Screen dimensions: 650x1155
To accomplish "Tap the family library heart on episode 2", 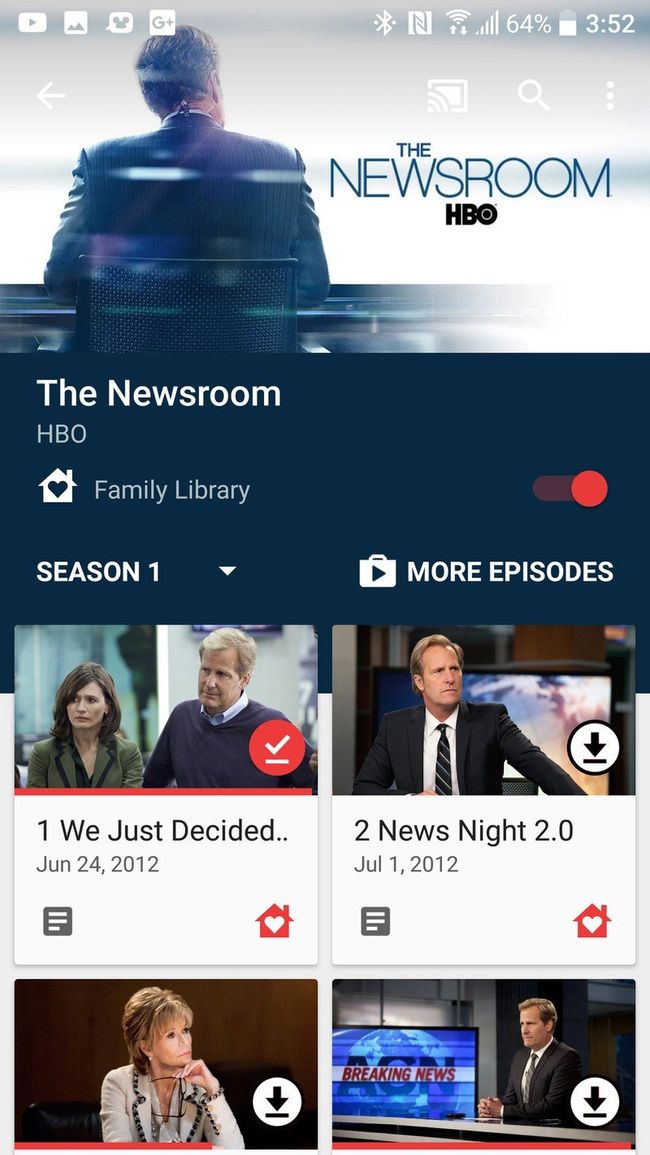I will tap(592, 921).
